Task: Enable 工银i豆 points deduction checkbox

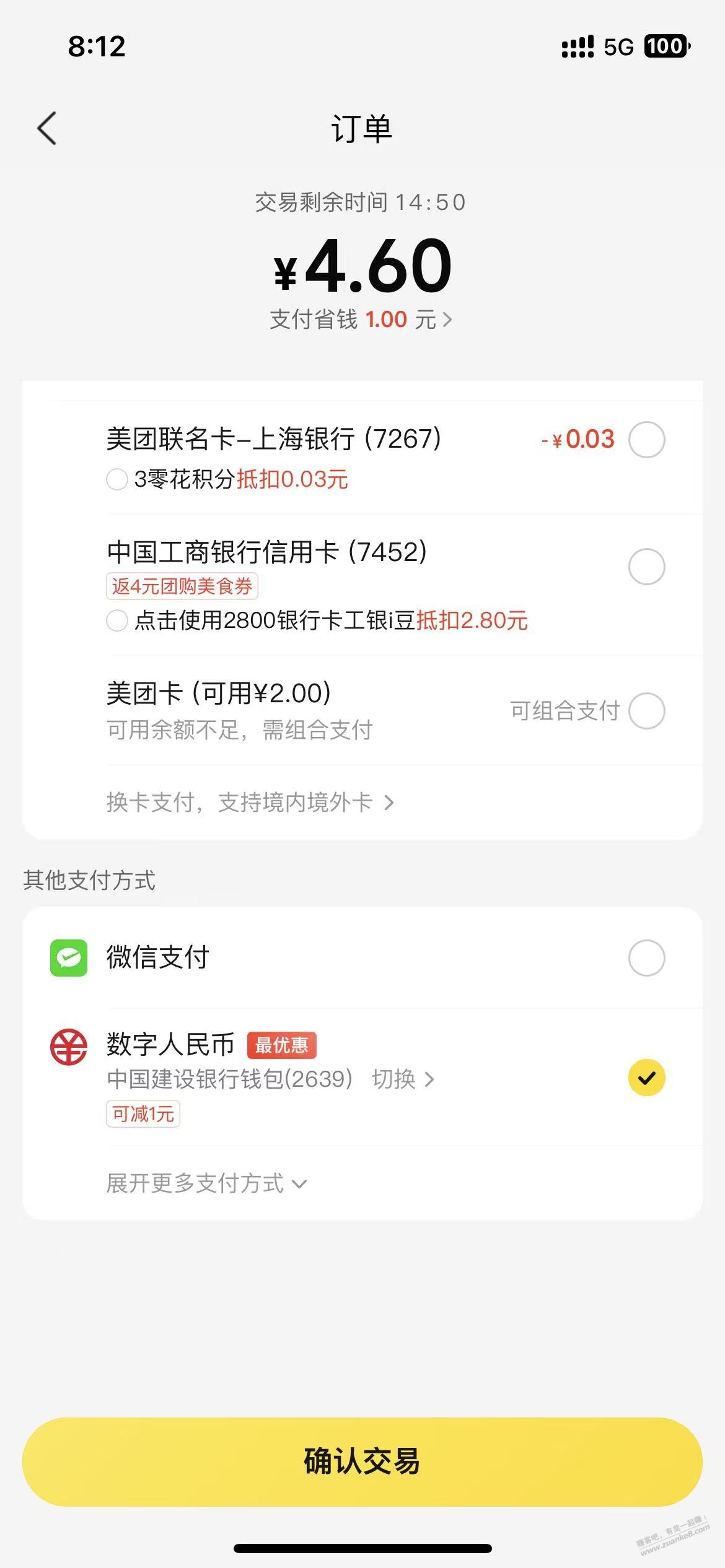Action: pyautogui.click(x=116, y=621)
